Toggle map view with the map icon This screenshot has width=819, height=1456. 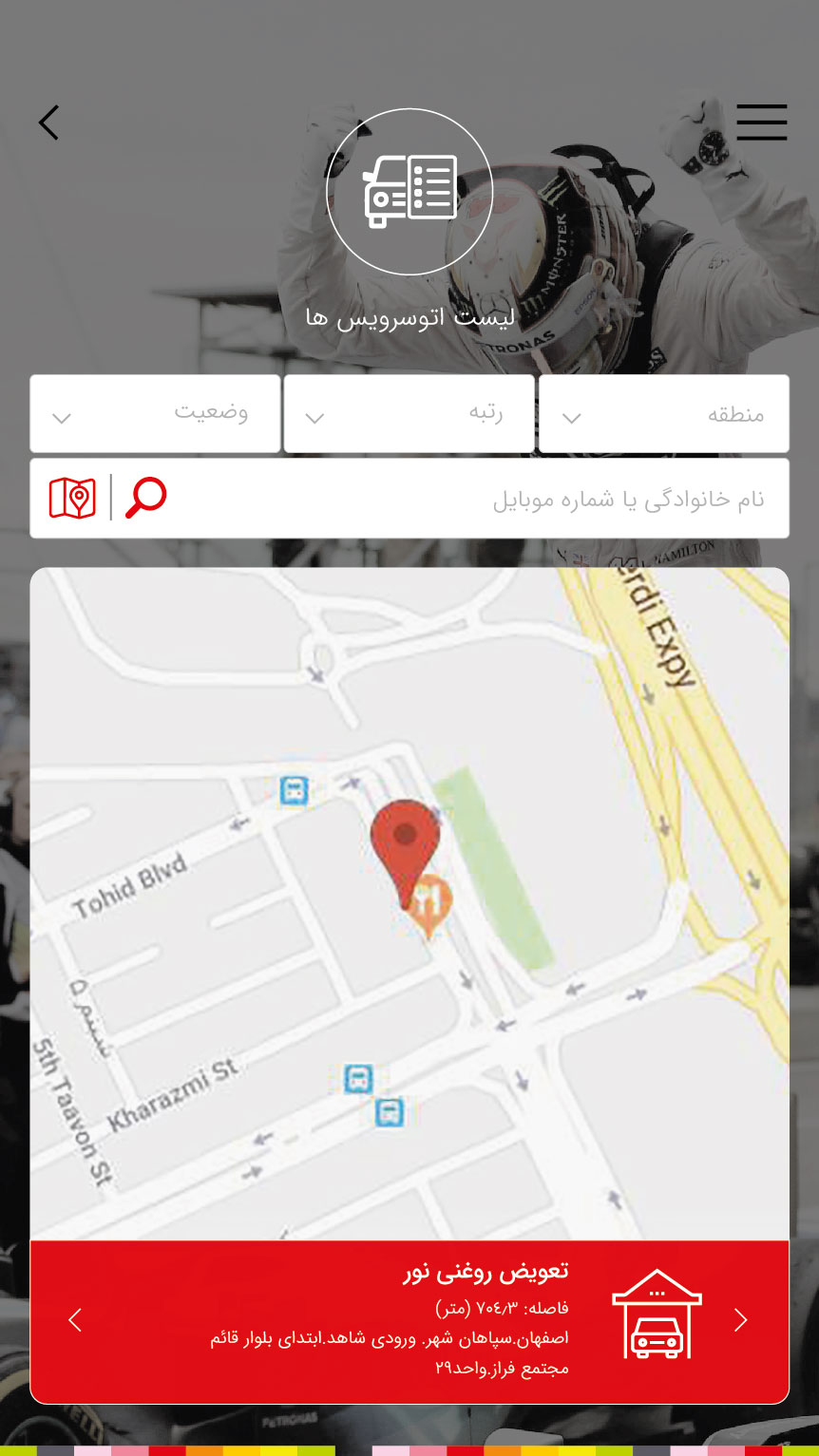coord(72,498)
